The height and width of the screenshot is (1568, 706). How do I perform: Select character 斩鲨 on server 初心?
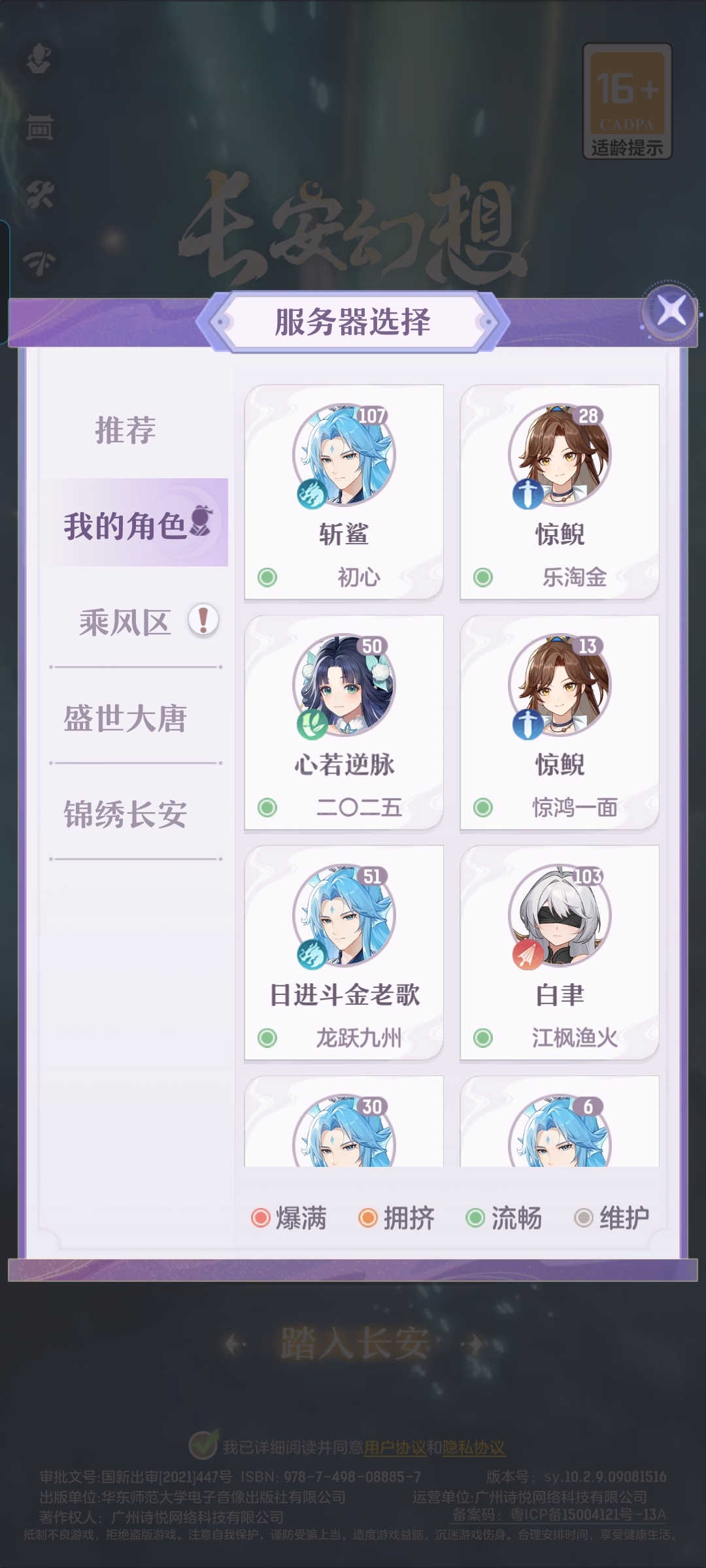344,493
